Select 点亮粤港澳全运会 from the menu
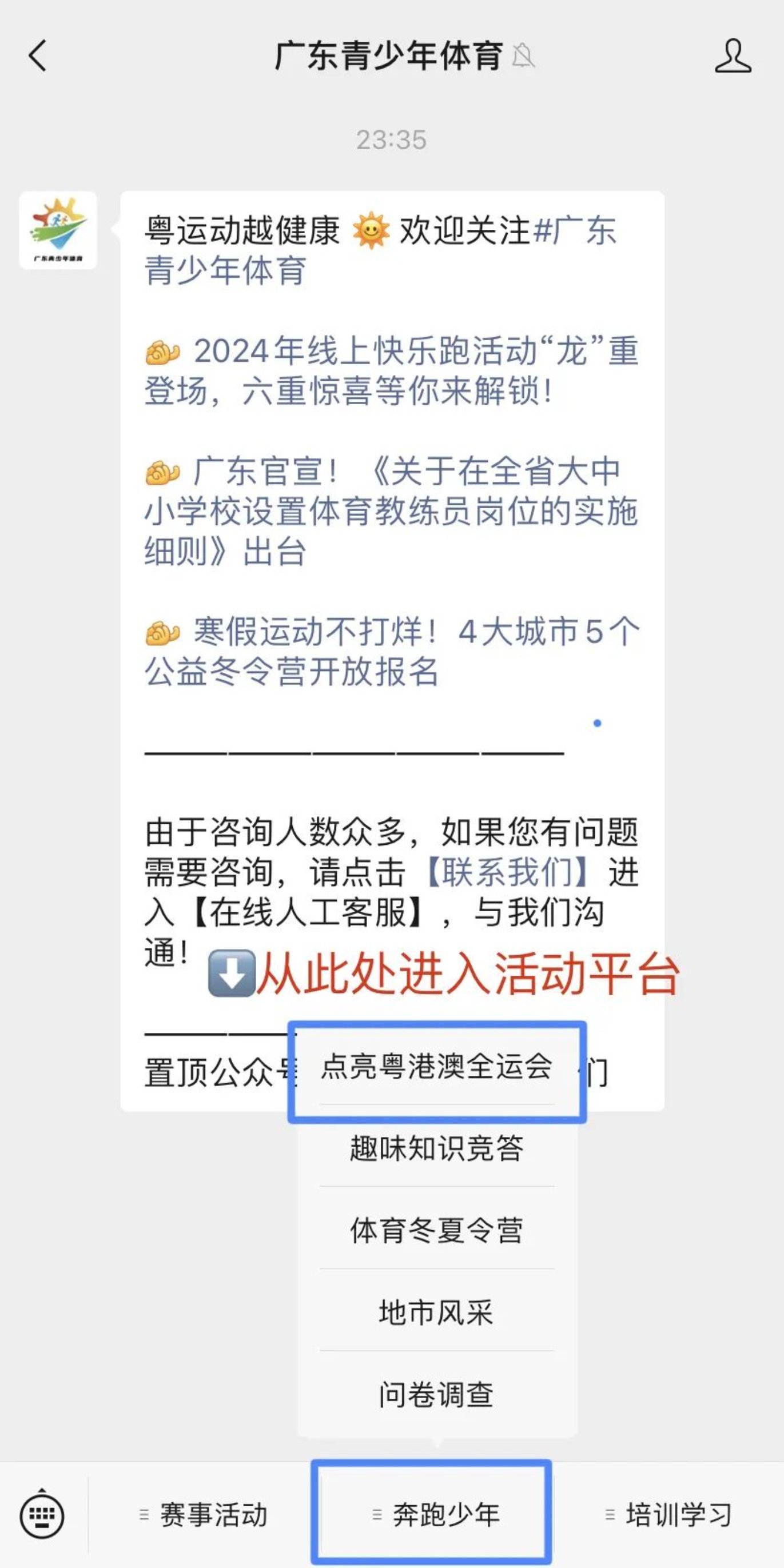The width and height of the screenshot is (784, 1568). pos(436,1067)
